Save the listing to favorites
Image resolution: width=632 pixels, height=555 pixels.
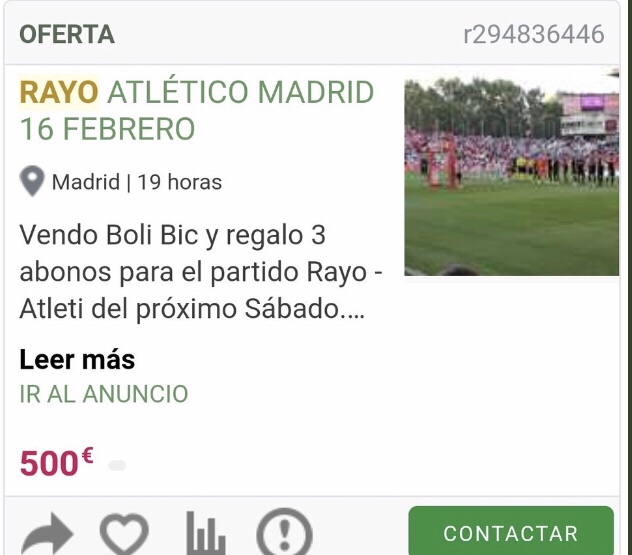pos(125,535)
